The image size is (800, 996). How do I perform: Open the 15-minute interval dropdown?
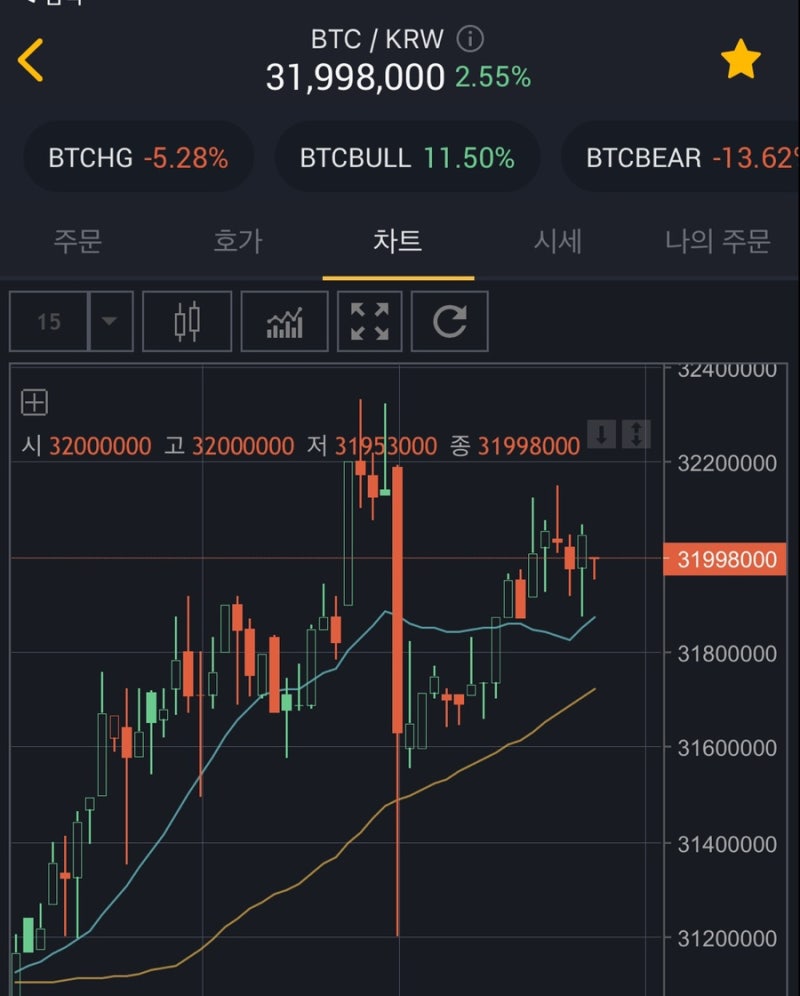110,322
